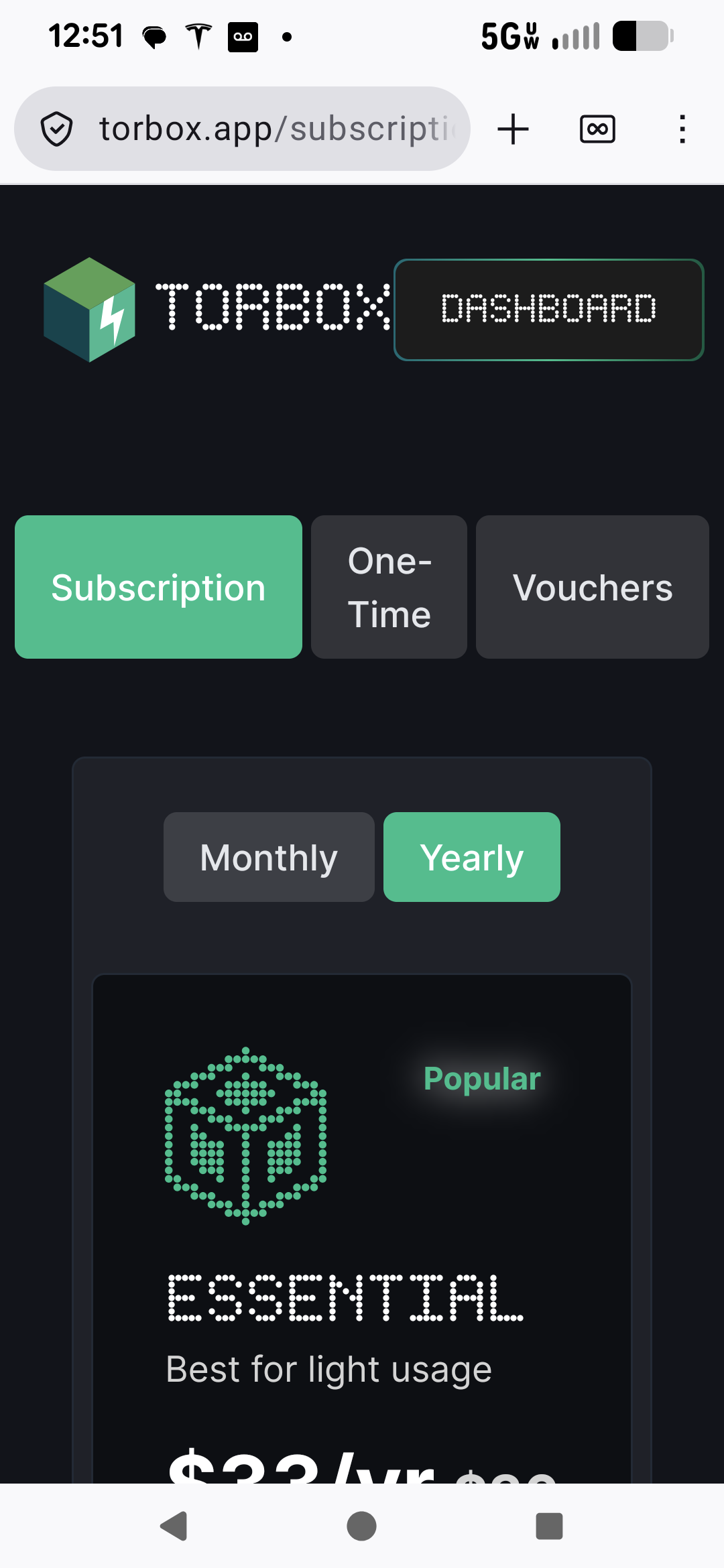Select the Subscription tab
724x1568 pixels.
158,587
